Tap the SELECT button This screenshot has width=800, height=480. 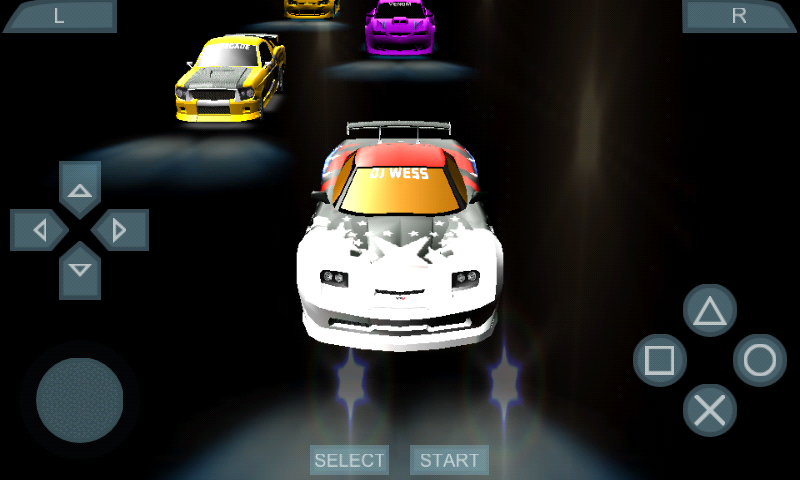tap(349, 460)
